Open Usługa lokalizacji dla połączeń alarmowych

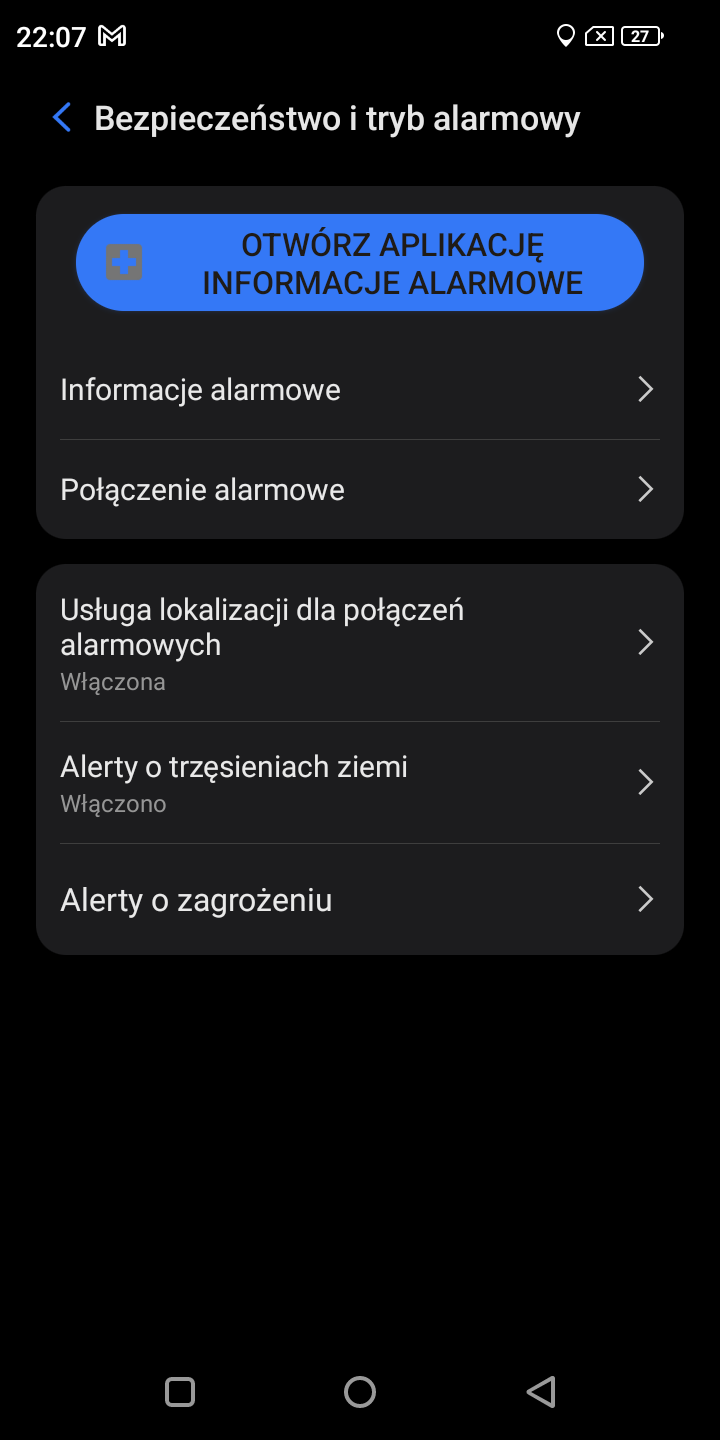(360, 643)
